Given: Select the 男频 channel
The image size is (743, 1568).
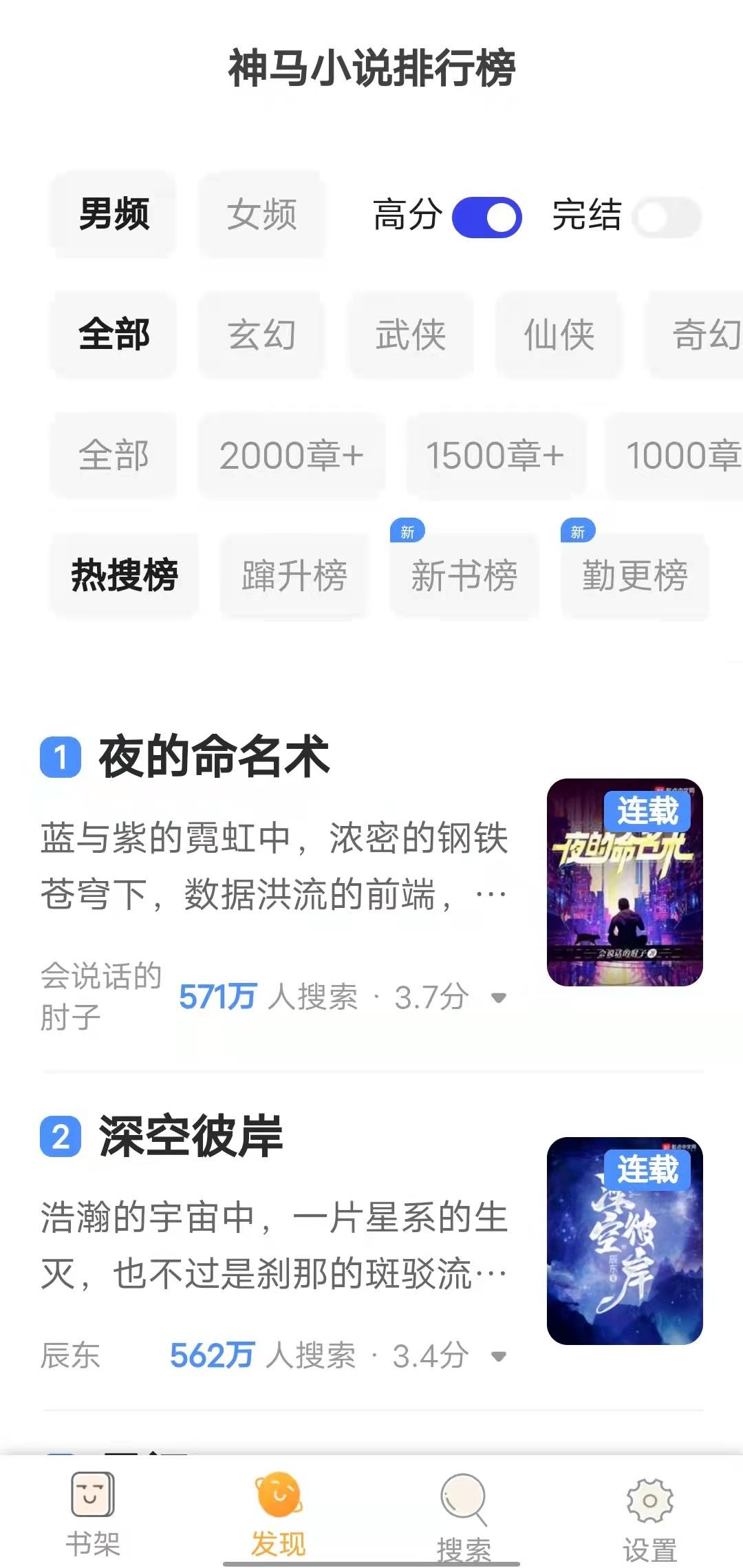Looking at the screenshot, I should tap(114, 215).
